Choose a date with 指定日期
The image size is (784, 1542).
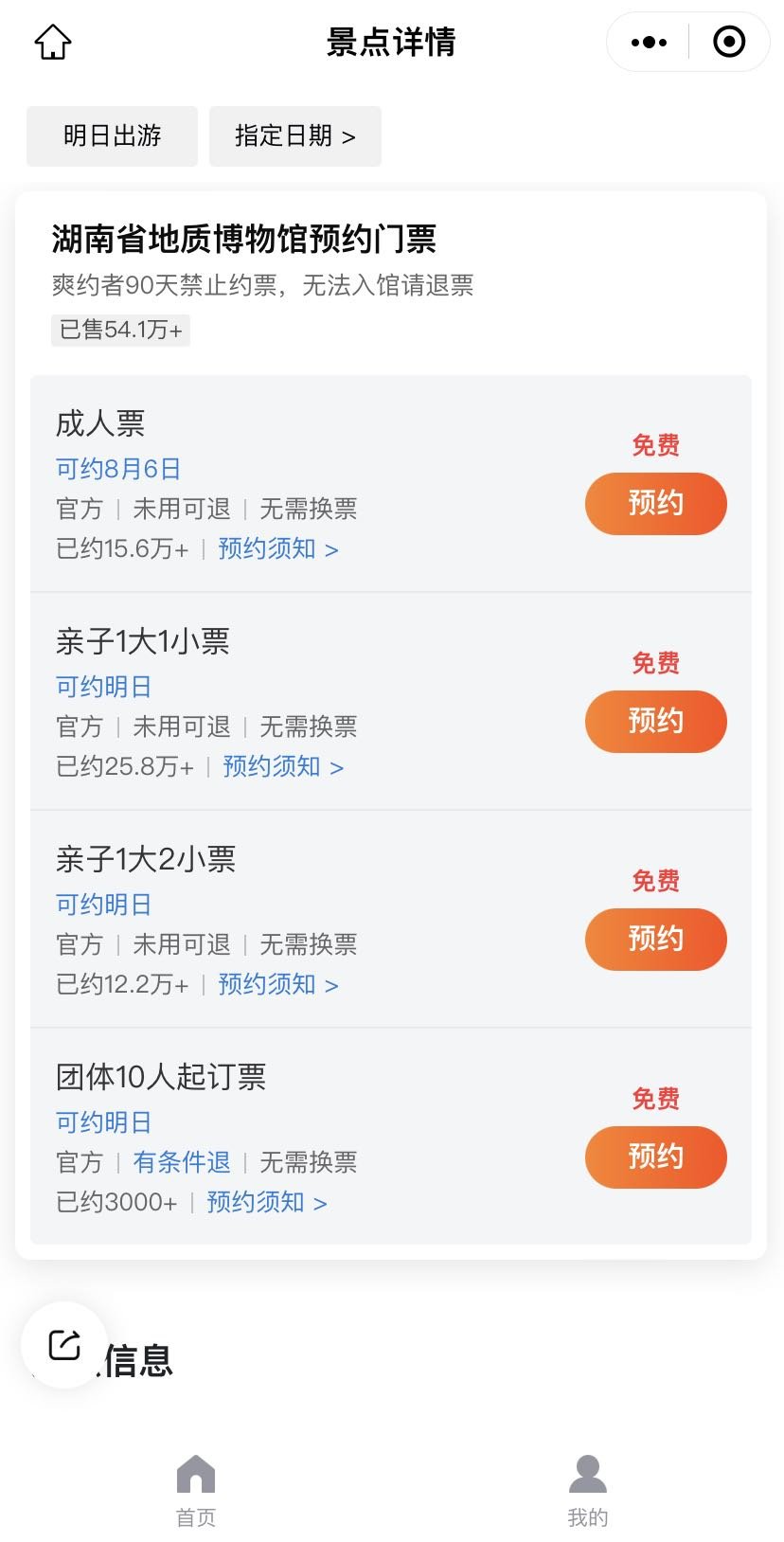[294, 136]
